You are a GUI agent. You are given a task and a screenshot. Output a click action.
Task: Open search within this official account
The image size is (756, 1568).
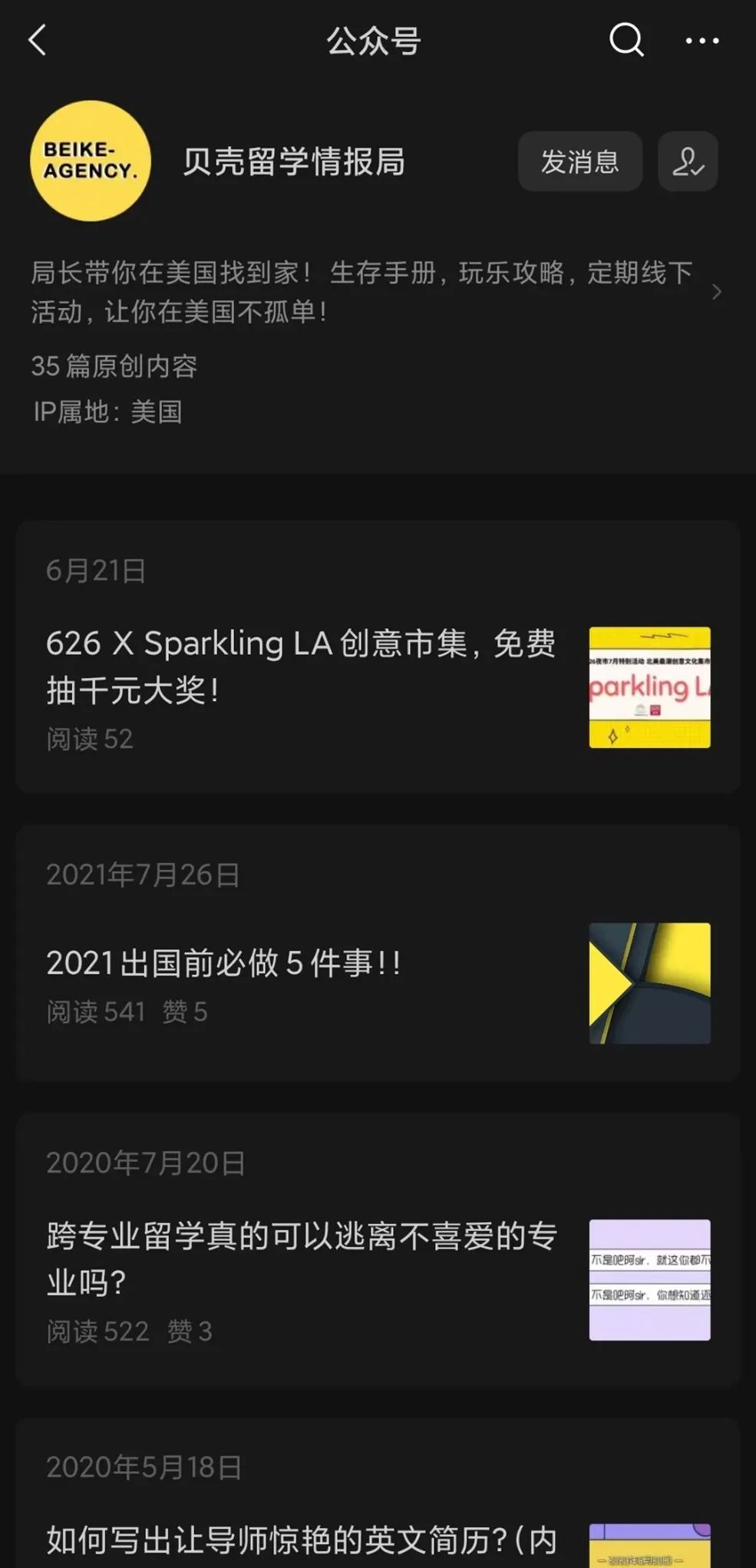click(626, 41)
